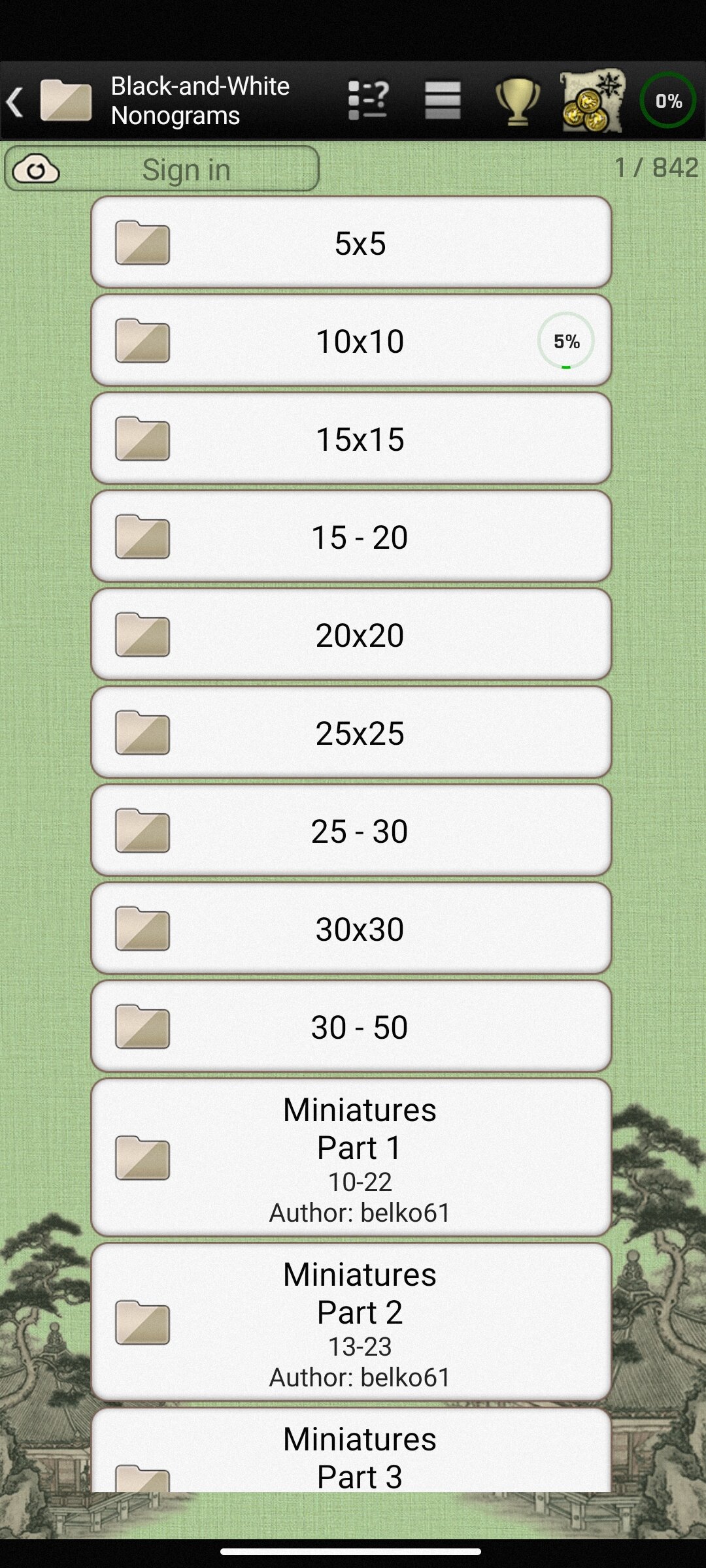The height and width of the screenshot is (1568, 706).
Task: Open the 15 - 20 folder
Action: [x=351, y=536]
